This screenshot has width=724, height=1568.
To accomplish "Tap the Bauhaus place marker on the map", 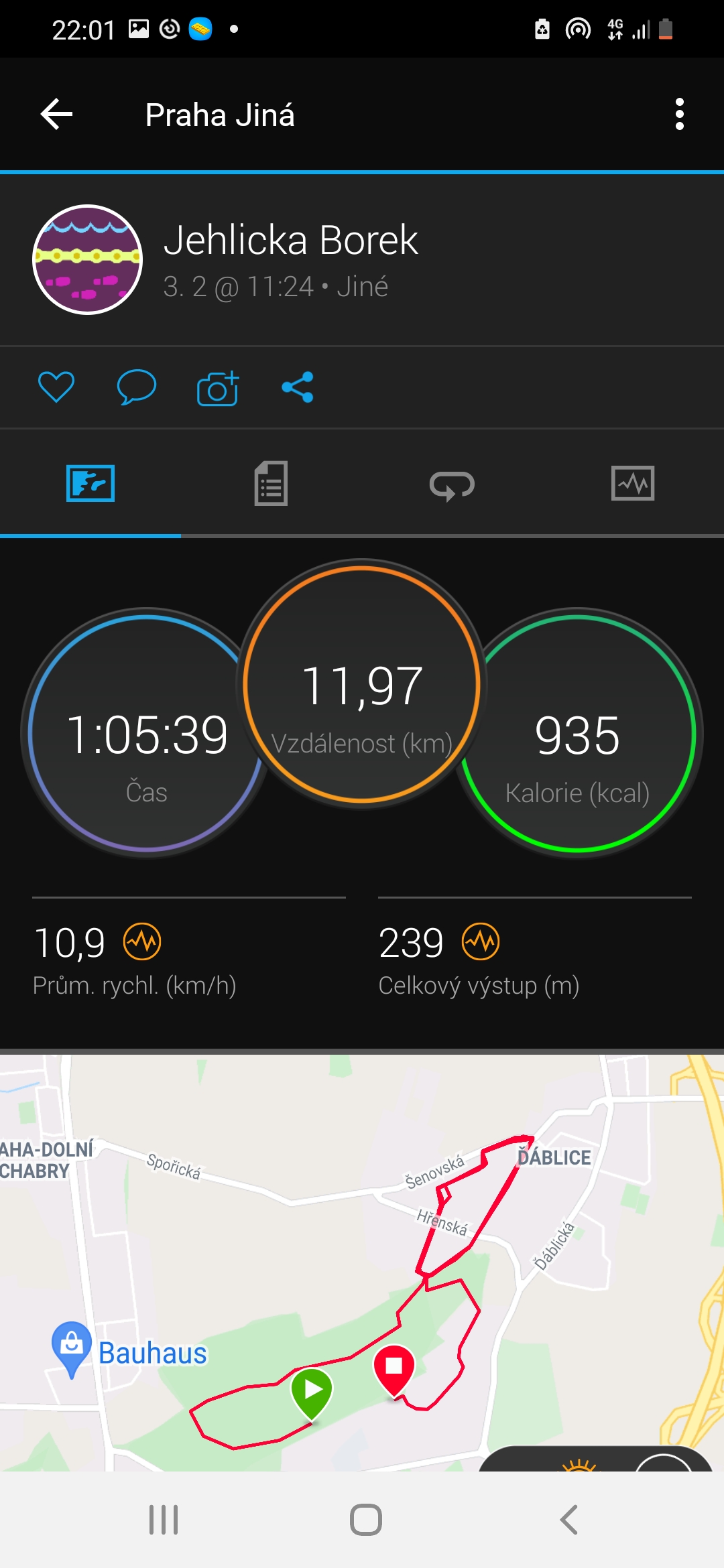I will (71, 1348).
